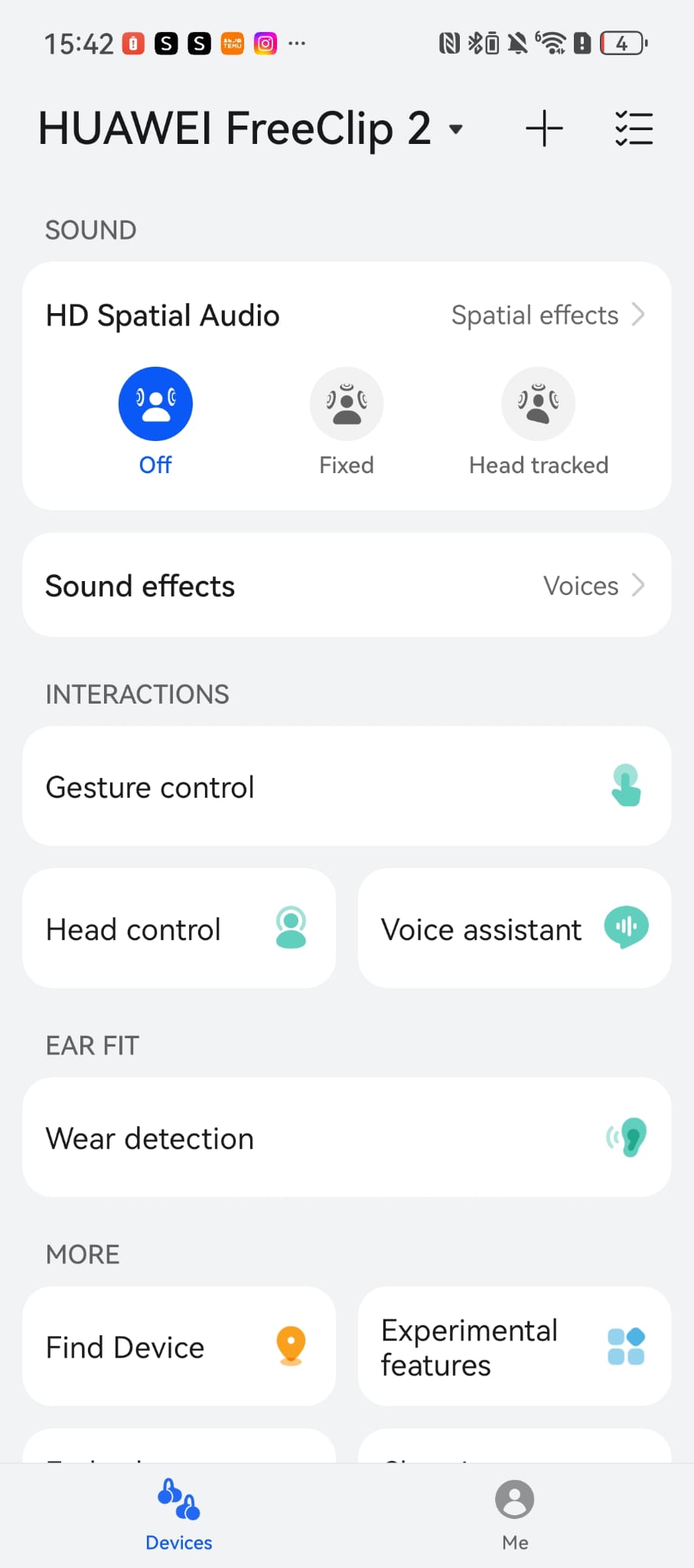Open Spatial effects settings

pos(547,315)
